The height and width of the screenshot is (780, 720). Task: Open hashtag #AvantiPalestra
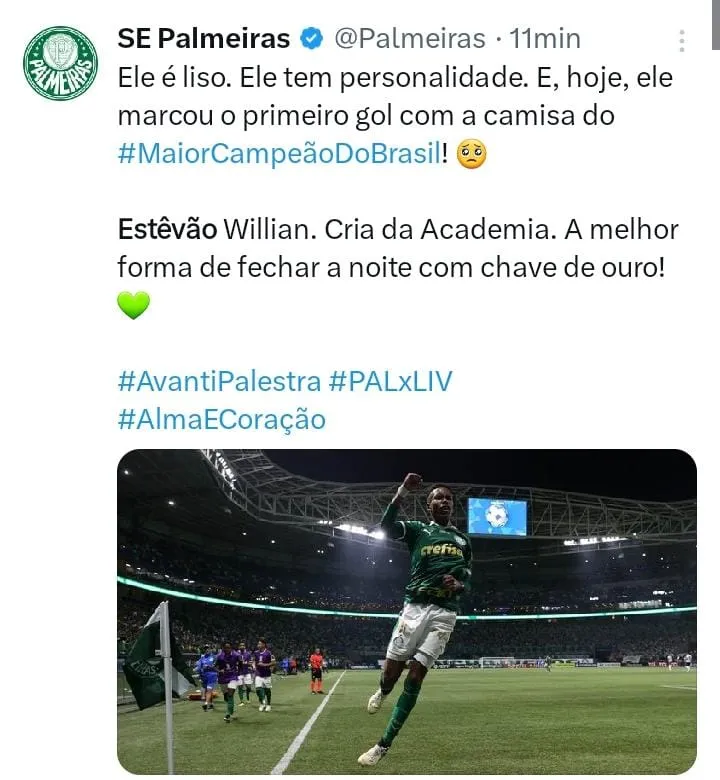219,381
